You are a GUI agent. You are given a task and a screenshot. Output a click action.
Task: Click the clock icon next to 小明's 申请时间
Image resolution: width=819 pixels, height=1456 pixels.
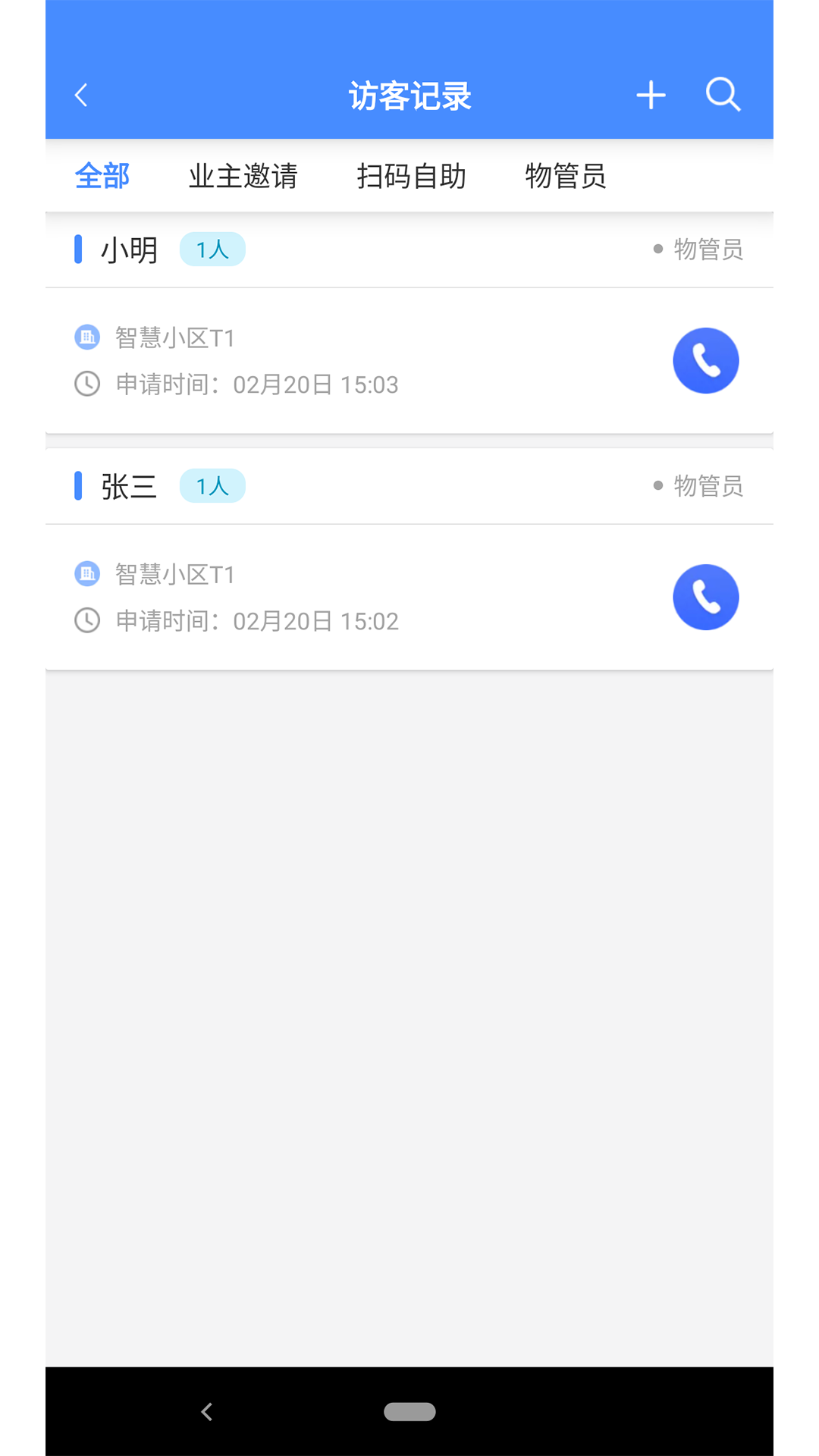87,384
